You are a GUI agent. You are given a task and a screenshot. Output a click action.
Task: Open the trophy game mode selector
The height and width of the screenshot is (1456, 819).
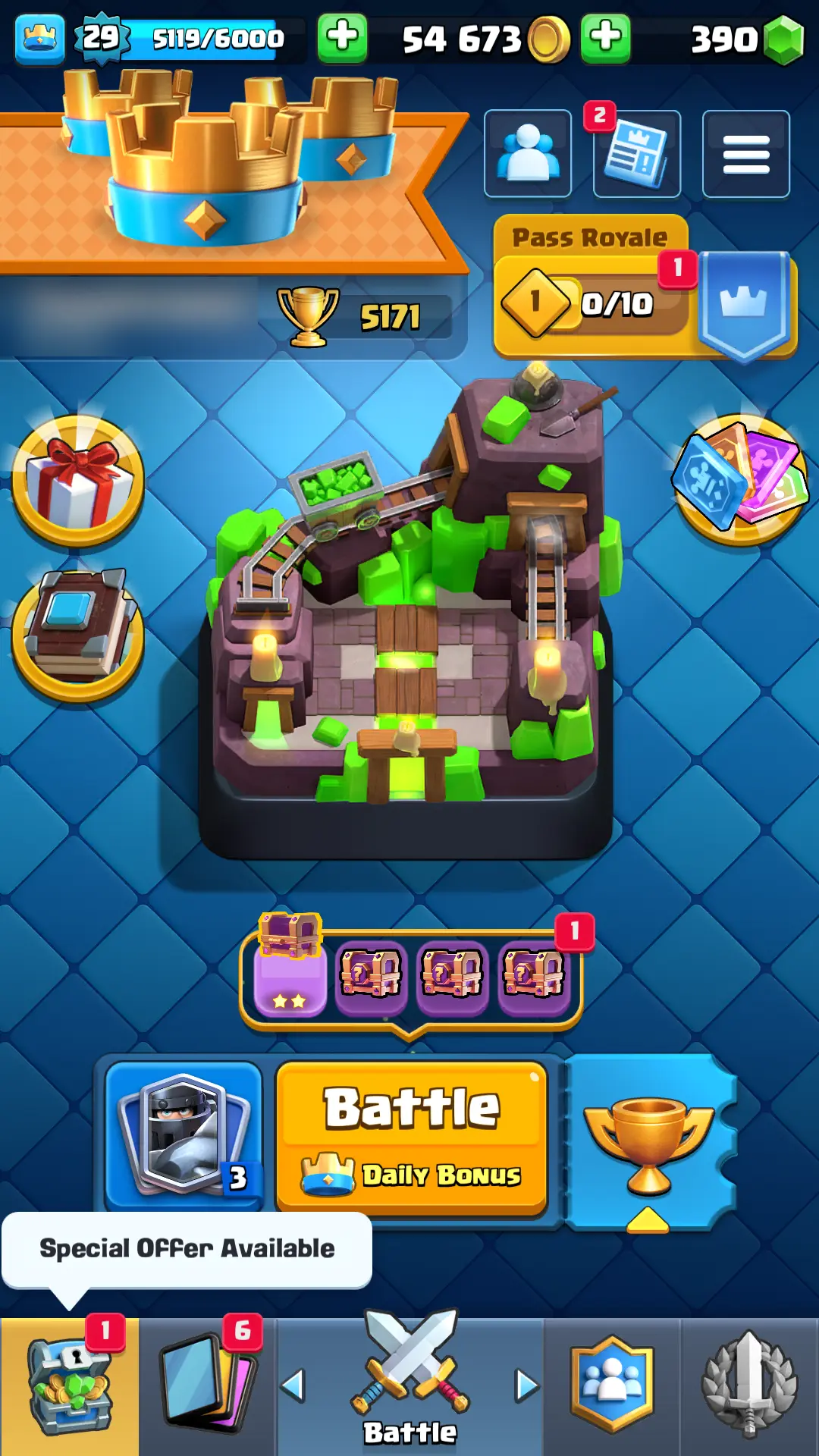649,1141
